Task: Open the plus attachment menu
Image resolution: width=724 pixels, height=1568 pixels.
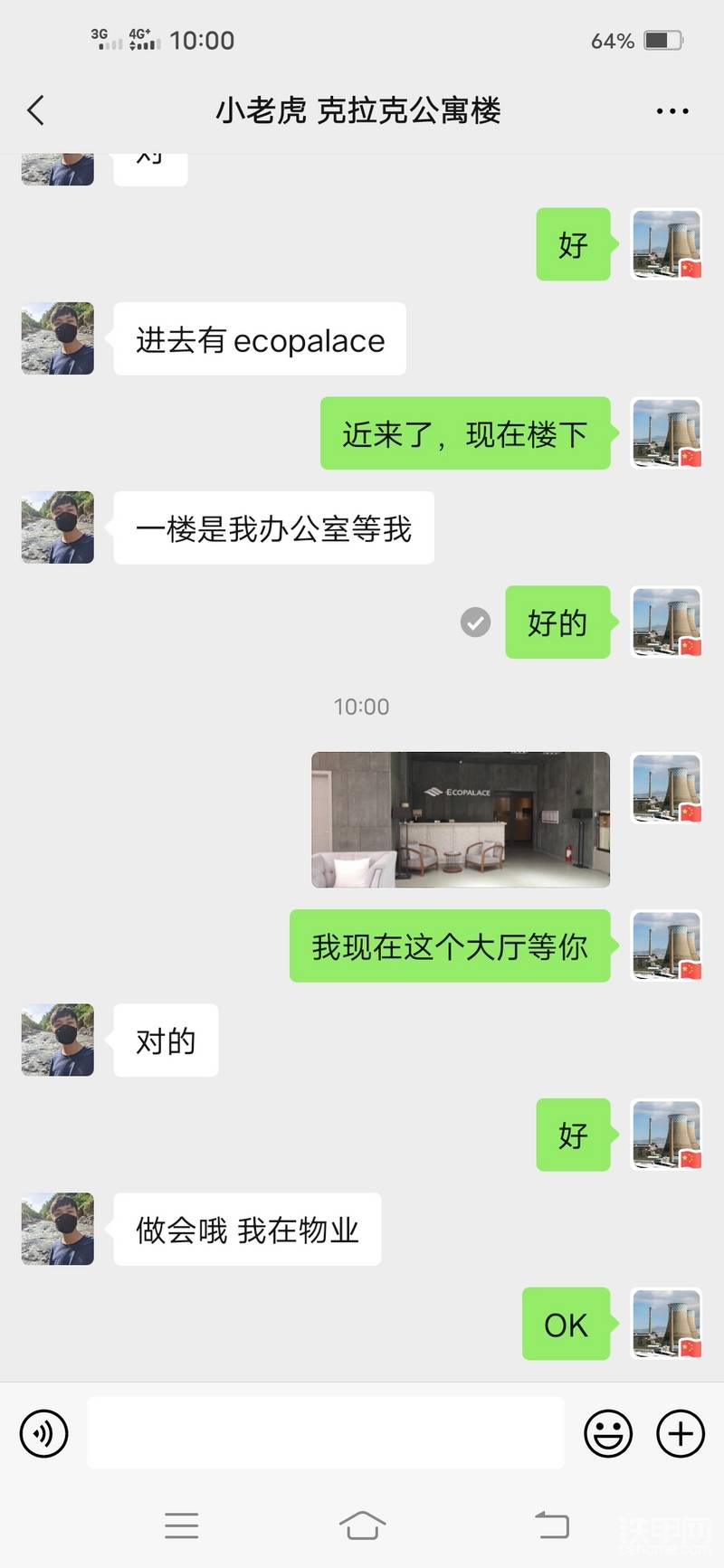Action: click(680, 1433)
